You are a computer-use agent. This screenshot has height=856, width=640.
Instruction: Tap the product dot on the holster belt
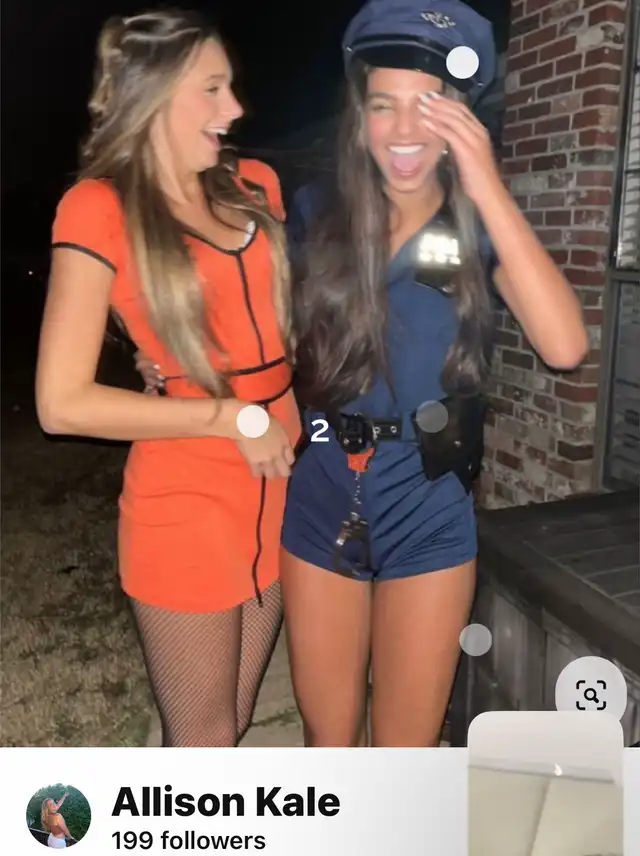[x=432, y=417]
